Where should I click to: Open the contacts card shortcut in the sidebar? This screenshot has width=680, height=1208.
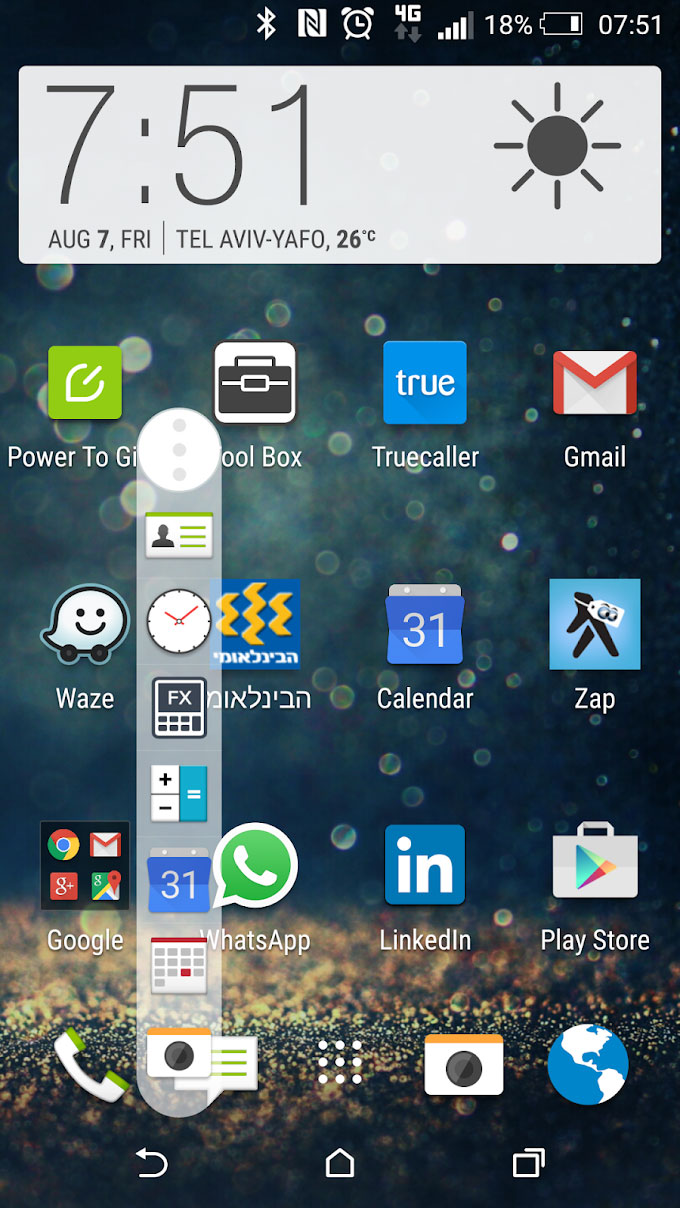click(x=179, y=534)
